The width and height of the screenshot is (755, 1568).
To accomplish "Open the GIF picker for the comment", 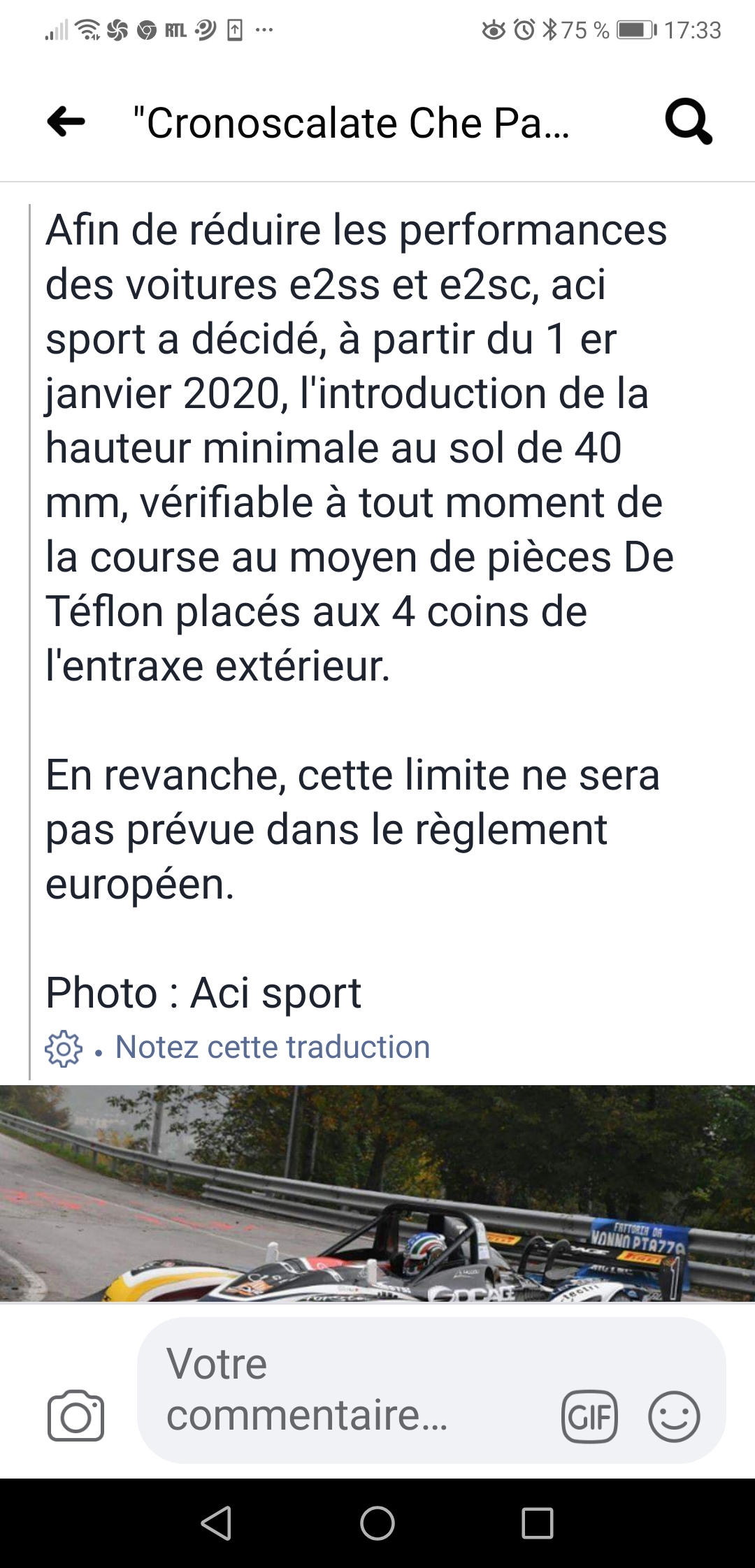I will [589, 1416].
